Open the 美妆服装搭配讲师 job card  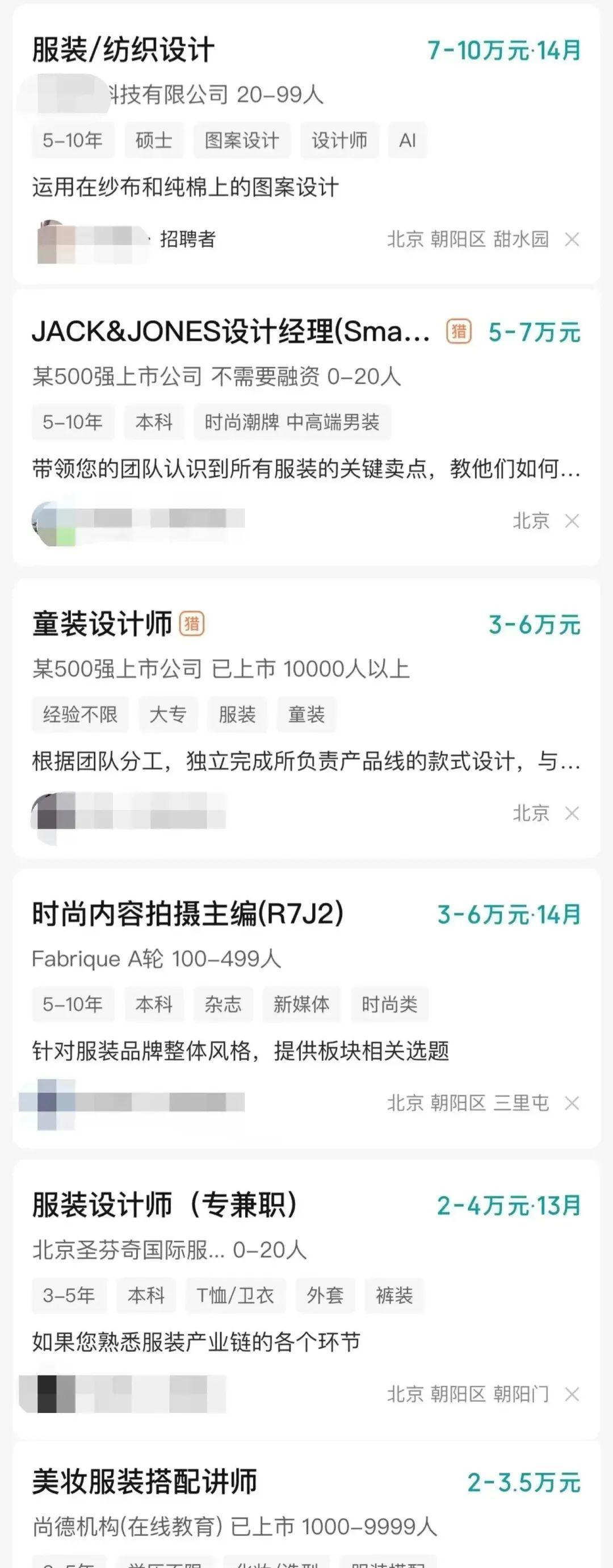click(144, 1482)
